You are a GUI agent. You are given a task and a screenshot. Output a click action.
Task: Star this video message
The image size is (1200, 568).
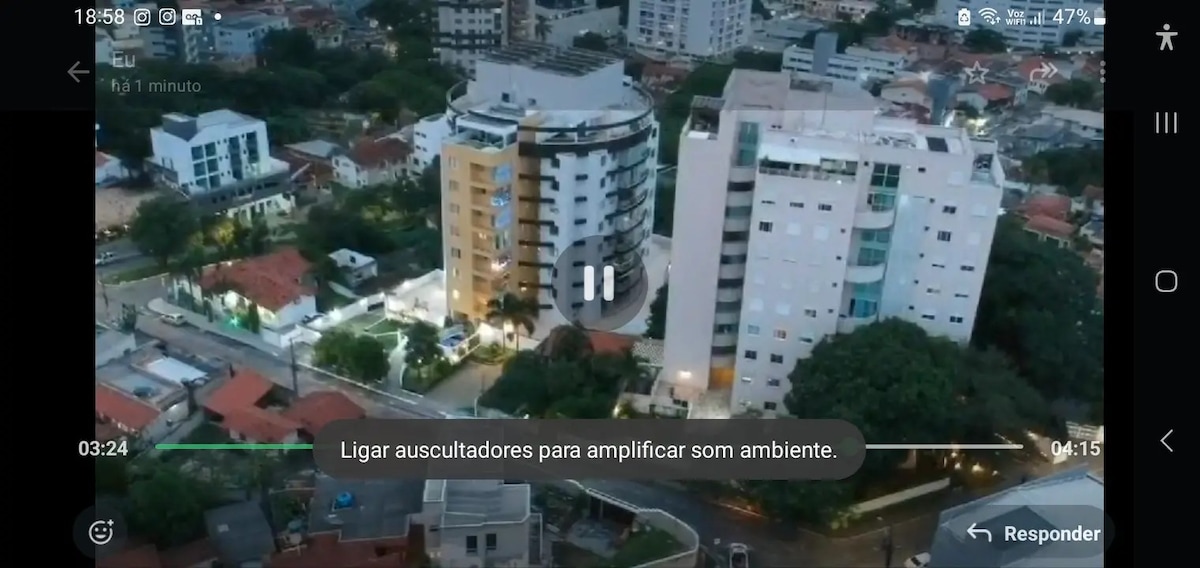point(976,72)
